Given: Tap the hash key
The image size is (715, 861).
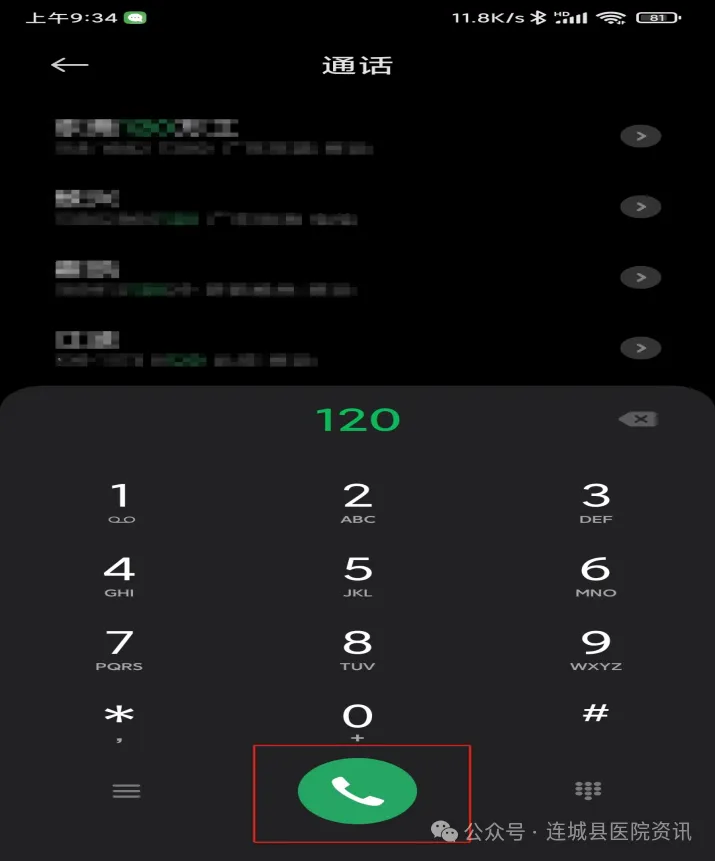Looking at the screenshot, I should pos(596,714).
